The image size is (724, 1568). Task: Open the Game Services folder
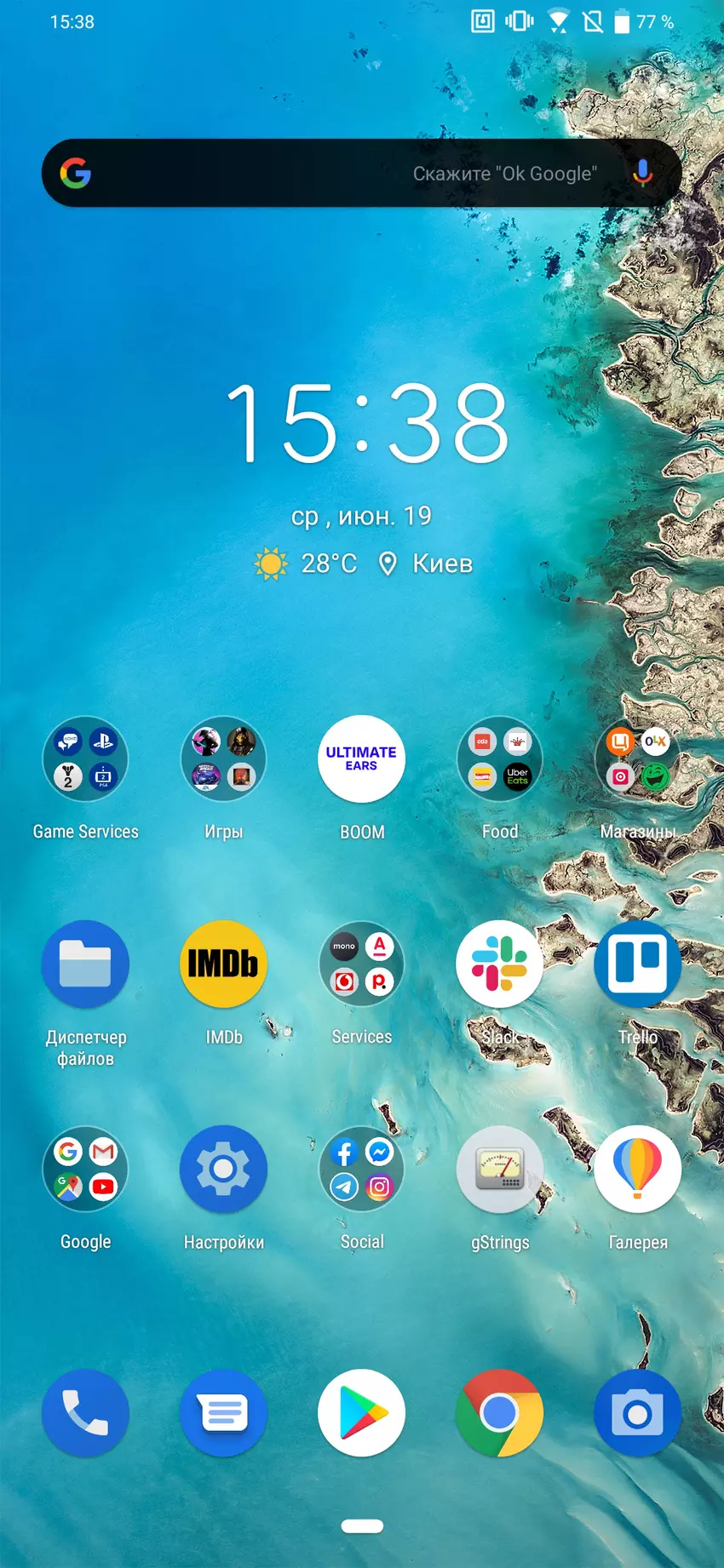coord(85,759)
